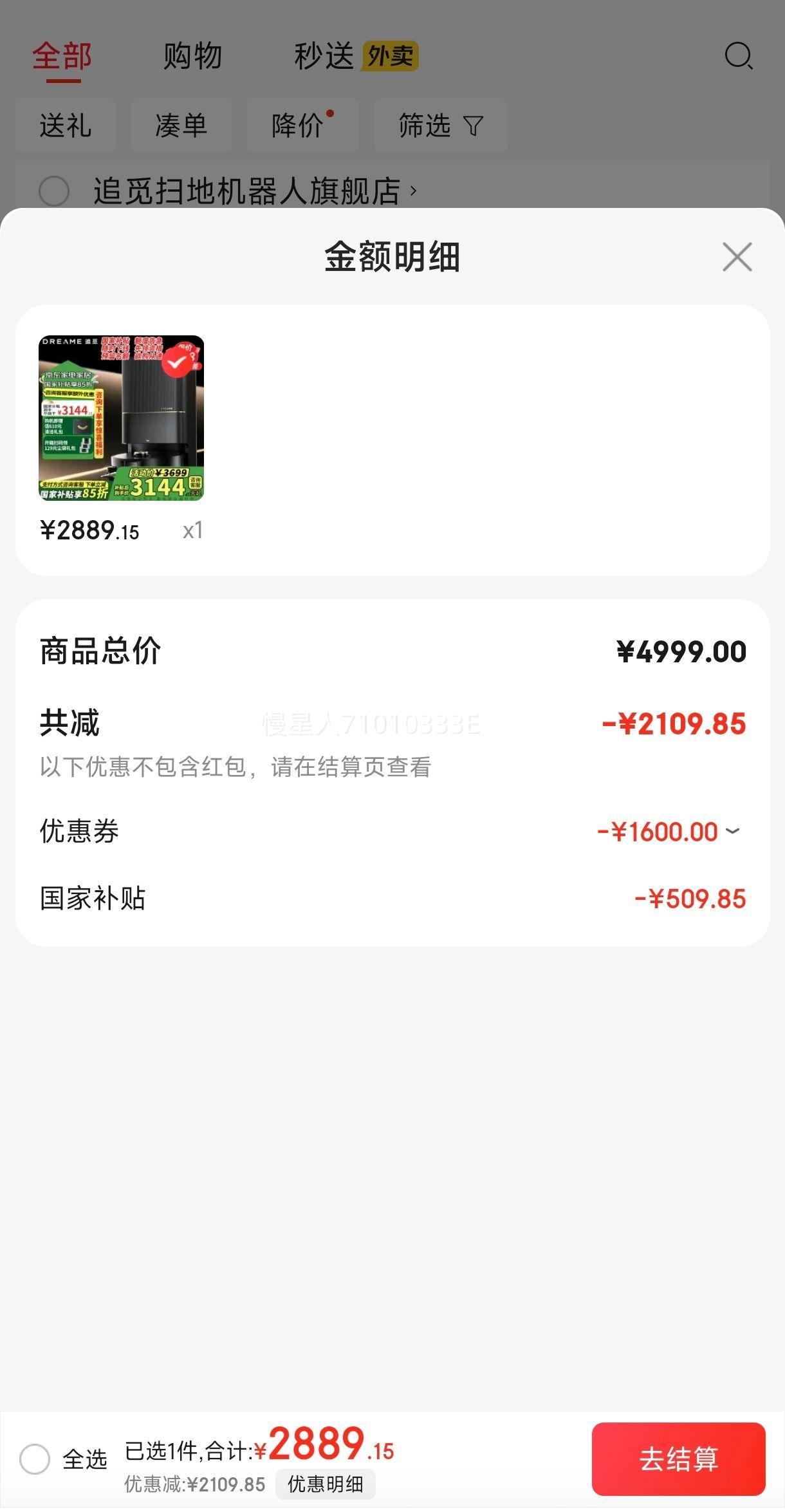785x1512 pixels.
Task: Filter by 降价 items
Action: coord(302,126)
